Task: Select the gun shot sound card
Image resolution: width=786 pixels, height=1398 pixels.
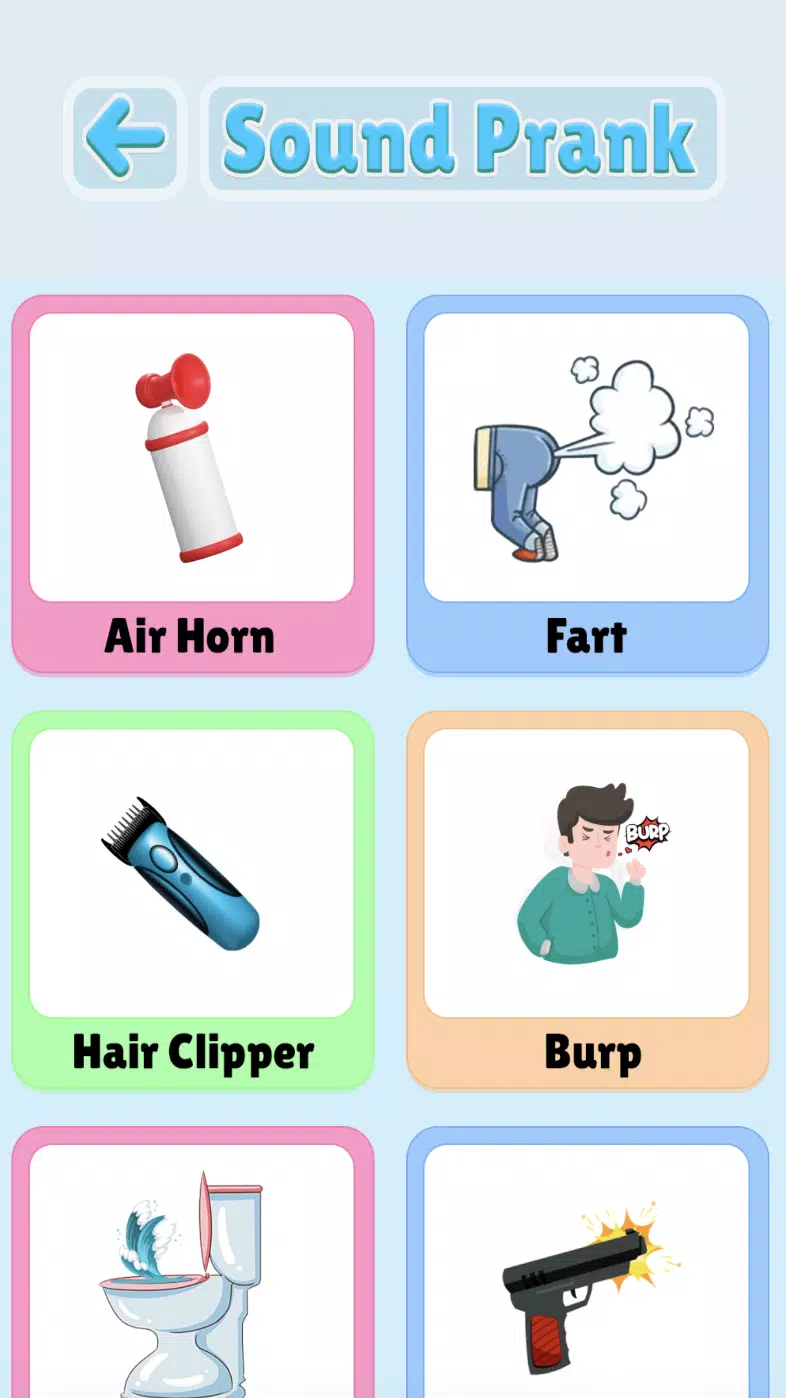Action: click(x=587, y=1262)
